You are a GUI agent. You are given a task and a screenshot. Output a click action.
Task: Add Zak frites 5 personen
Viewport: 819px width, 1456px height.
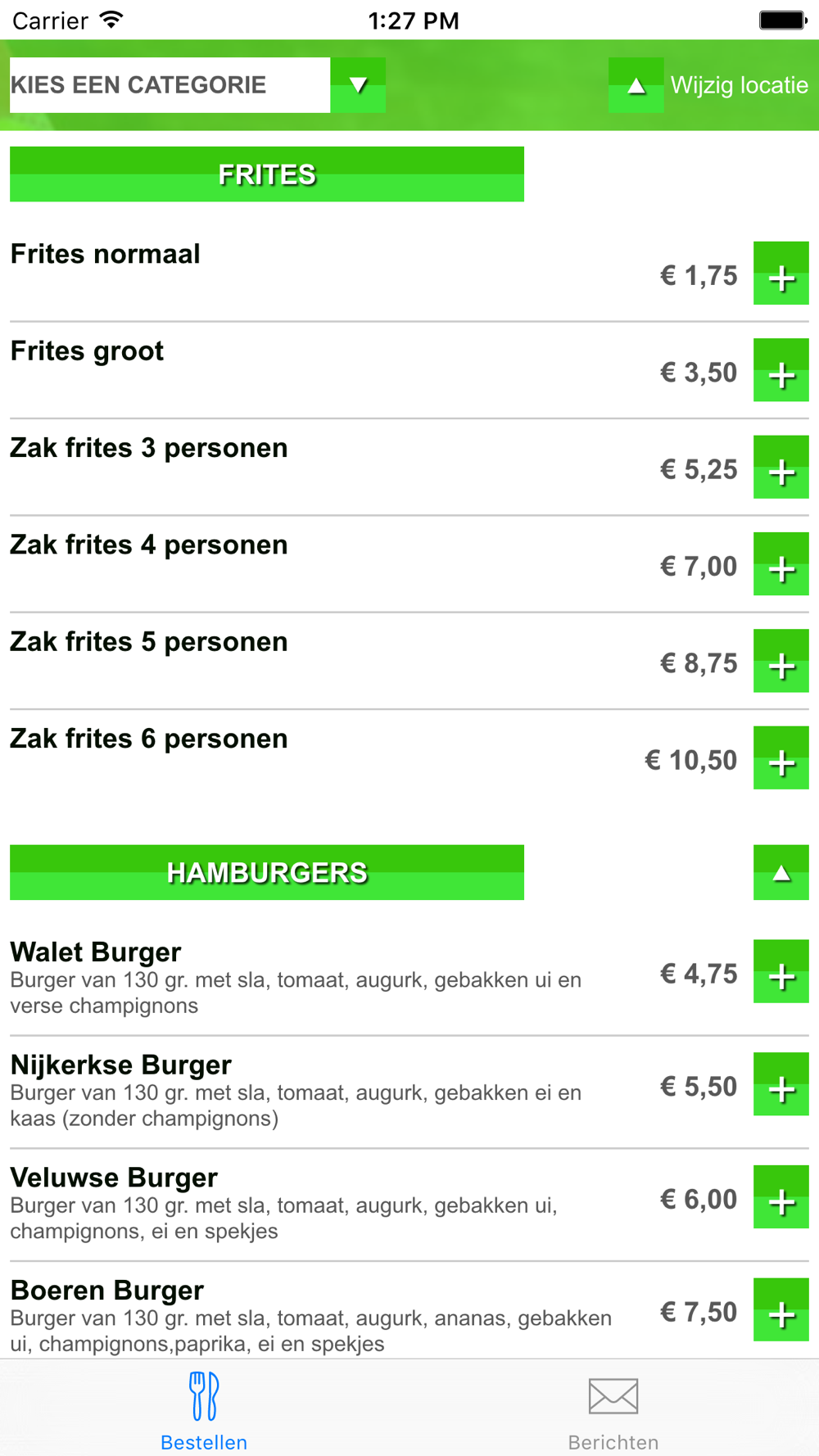(781, 661)
